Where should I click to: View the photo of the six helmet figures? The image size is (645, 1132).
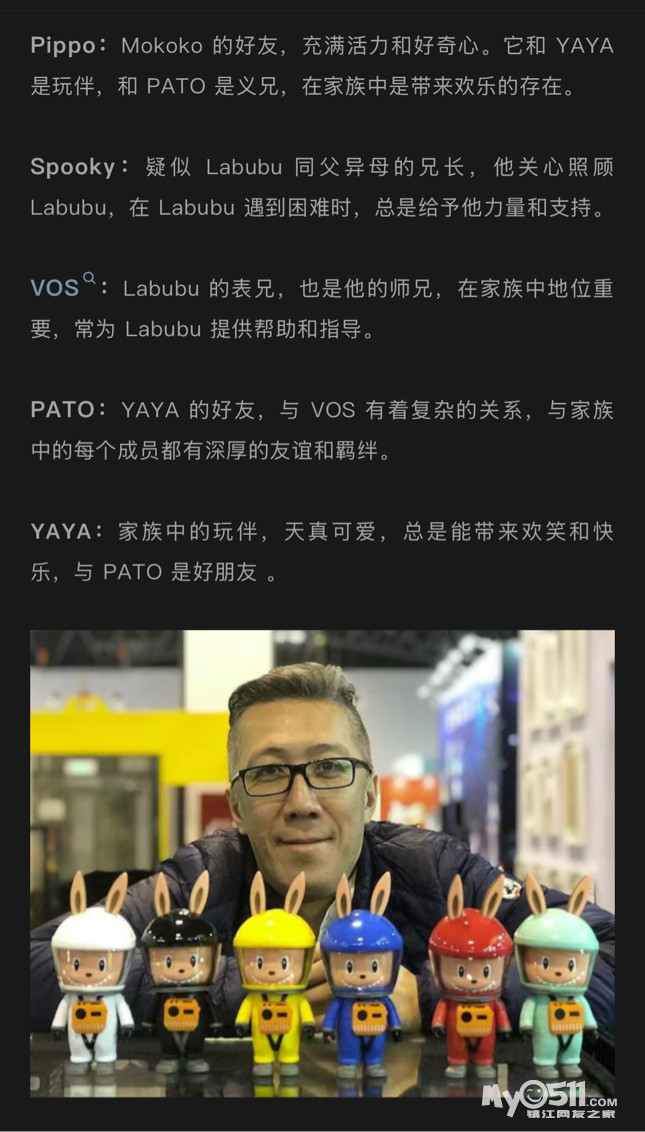pos(322,863)
